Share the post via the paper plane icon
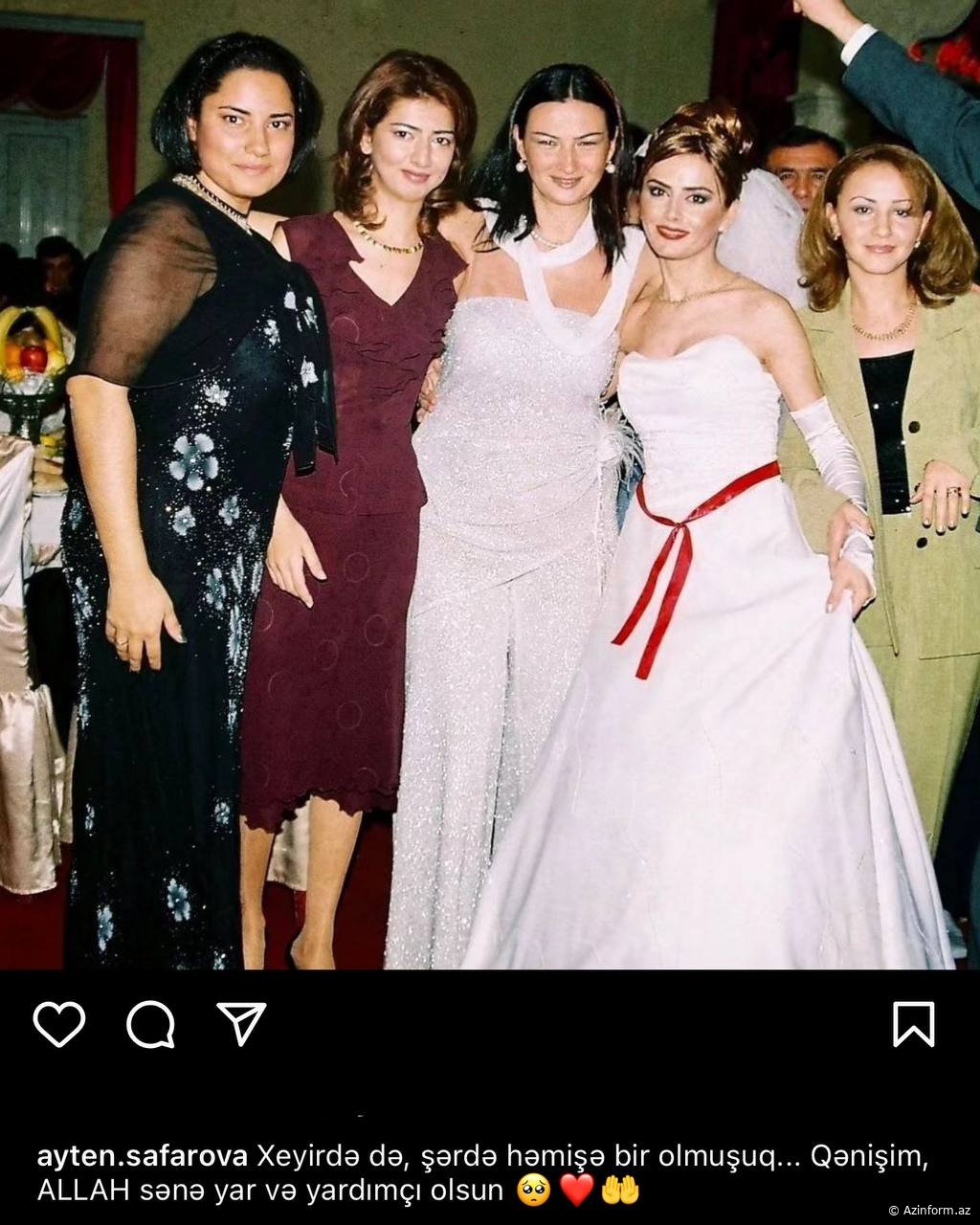This screenshot has width=980, height=1225. (x=241, y=1024)
